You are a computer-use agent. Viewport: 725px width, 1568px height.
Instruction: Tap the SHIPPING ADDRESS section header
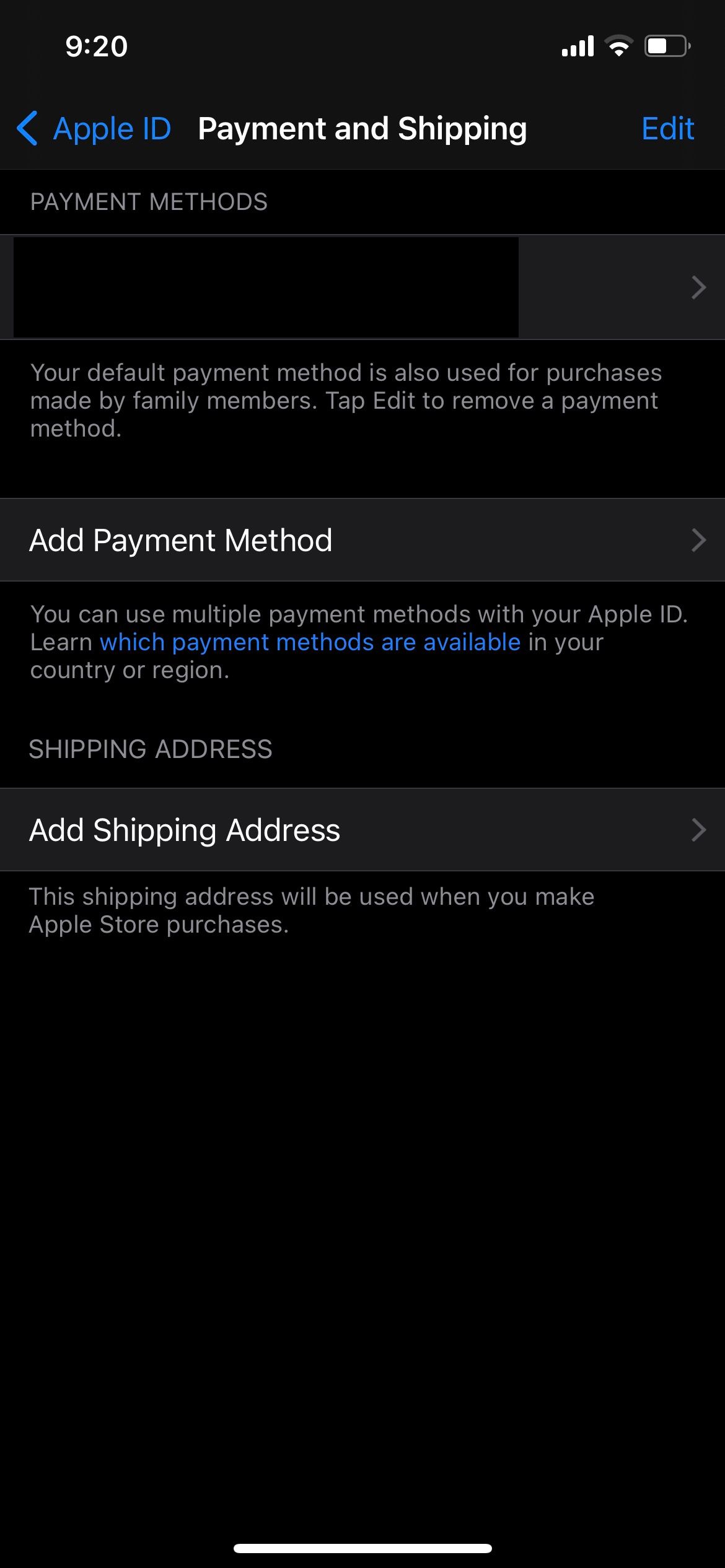pos(151,749)
